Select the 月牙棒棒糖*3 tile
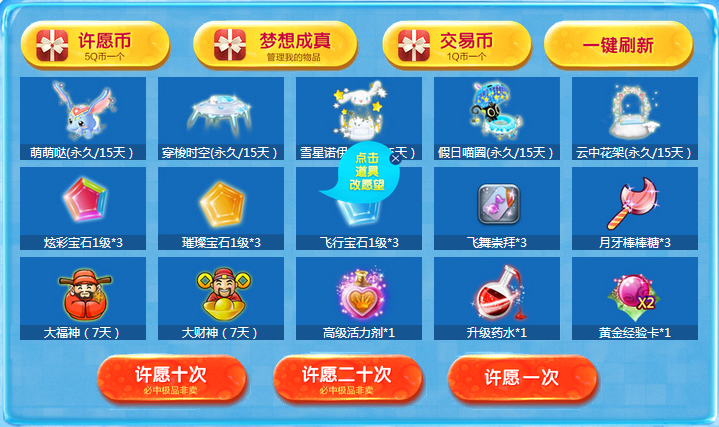The image size is (719, 427). (634, 208)
